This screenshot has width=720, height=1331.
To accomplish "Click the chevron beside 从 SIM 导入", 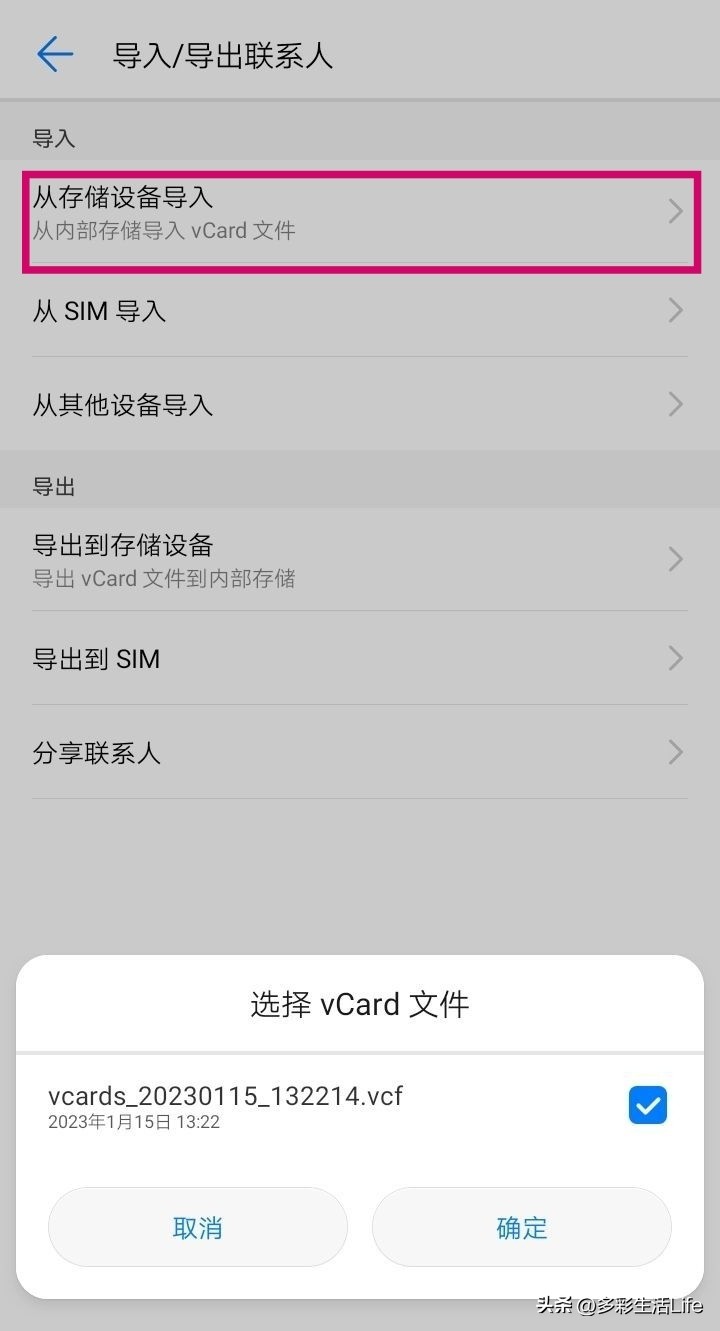I will tap(674, 311).
